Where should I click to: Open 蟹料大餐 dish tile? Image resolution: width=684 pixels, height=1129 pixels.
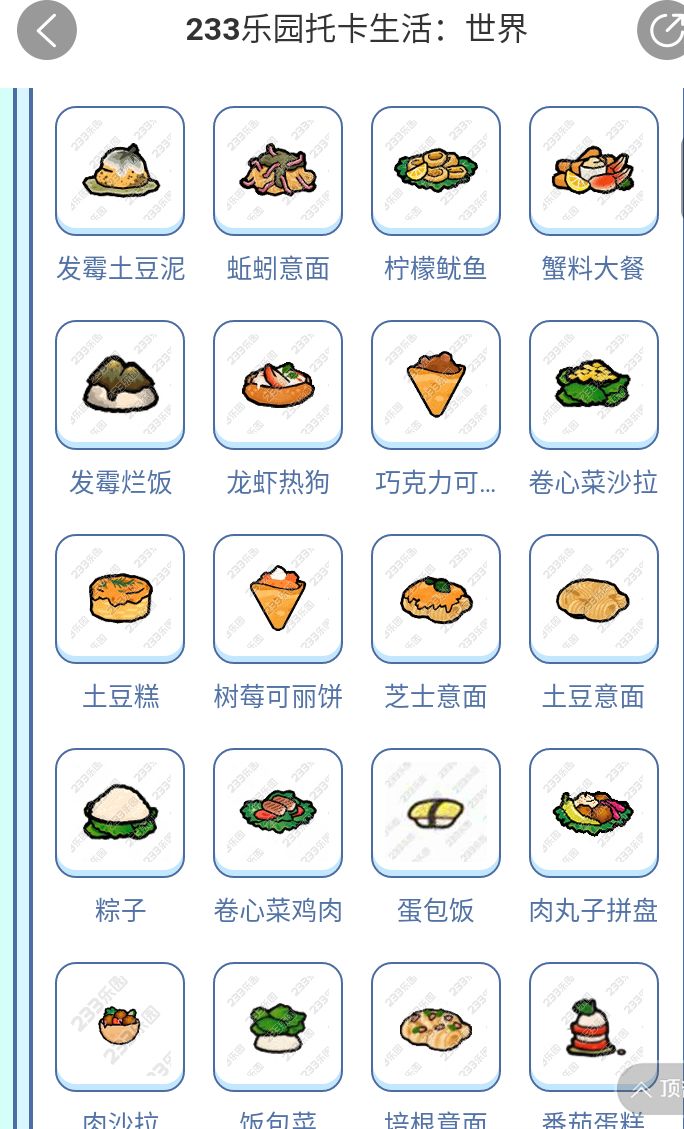(594, 169)
